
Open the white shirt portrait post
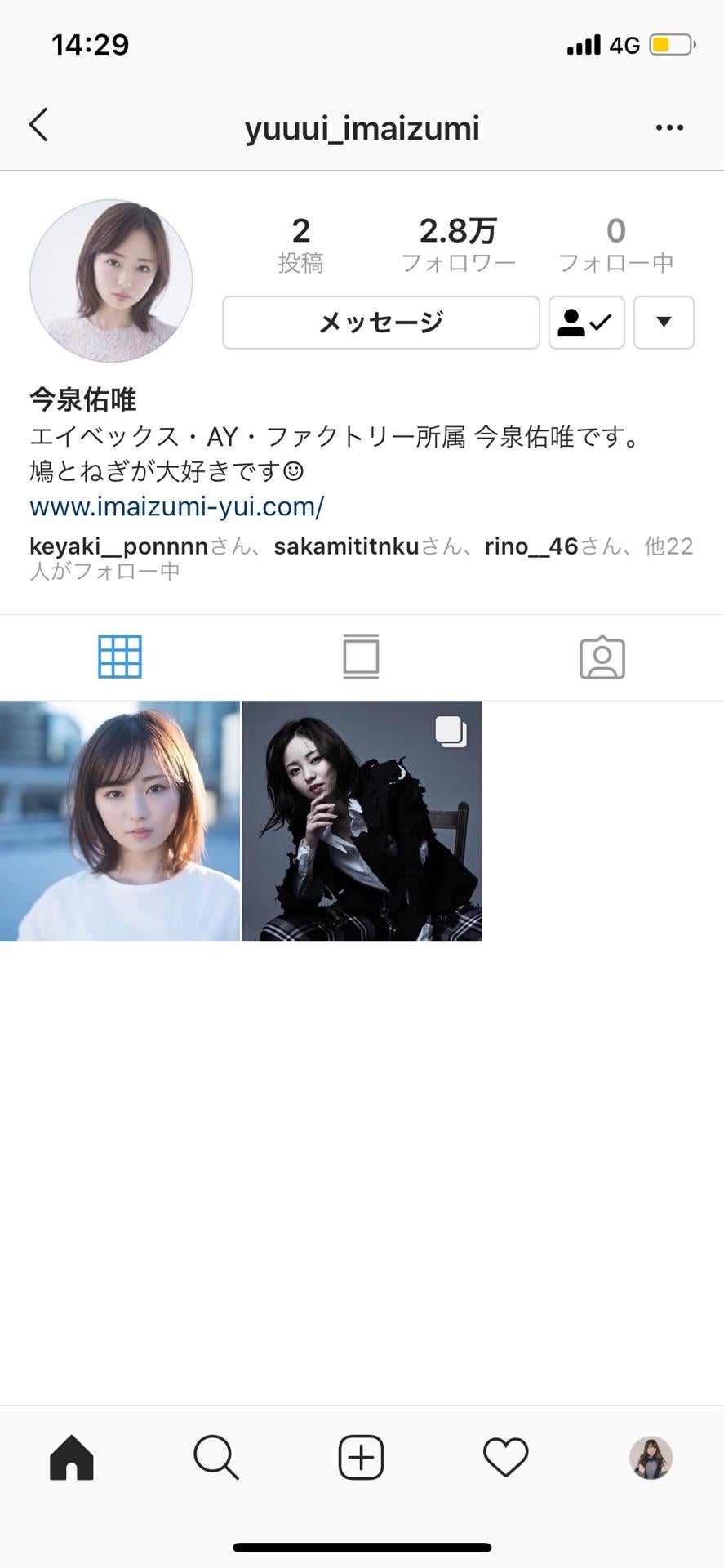(x=120, y=821)
